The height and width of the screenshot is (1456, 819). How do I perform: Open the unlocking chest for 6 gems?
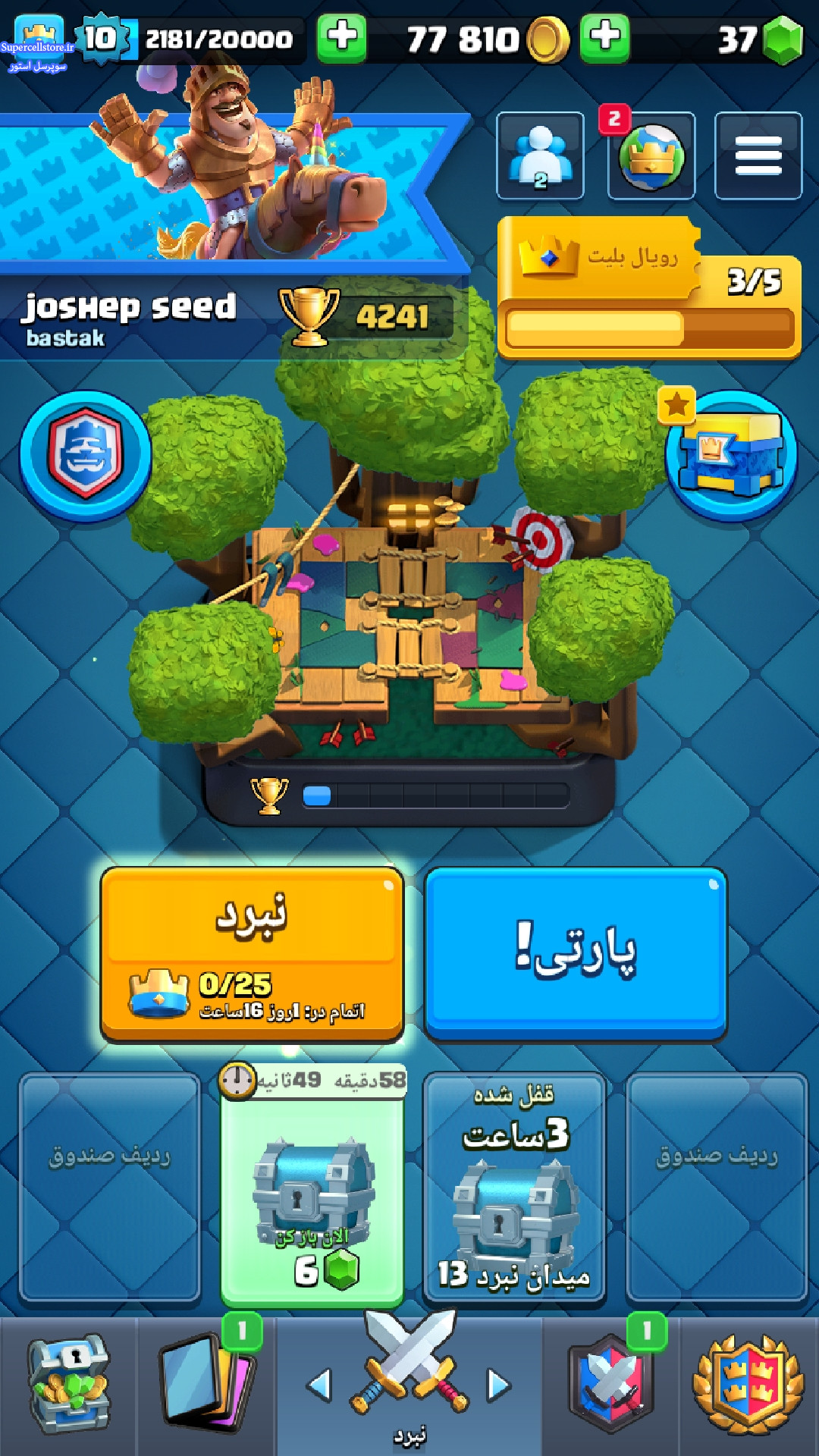[x=312, y=1191]
